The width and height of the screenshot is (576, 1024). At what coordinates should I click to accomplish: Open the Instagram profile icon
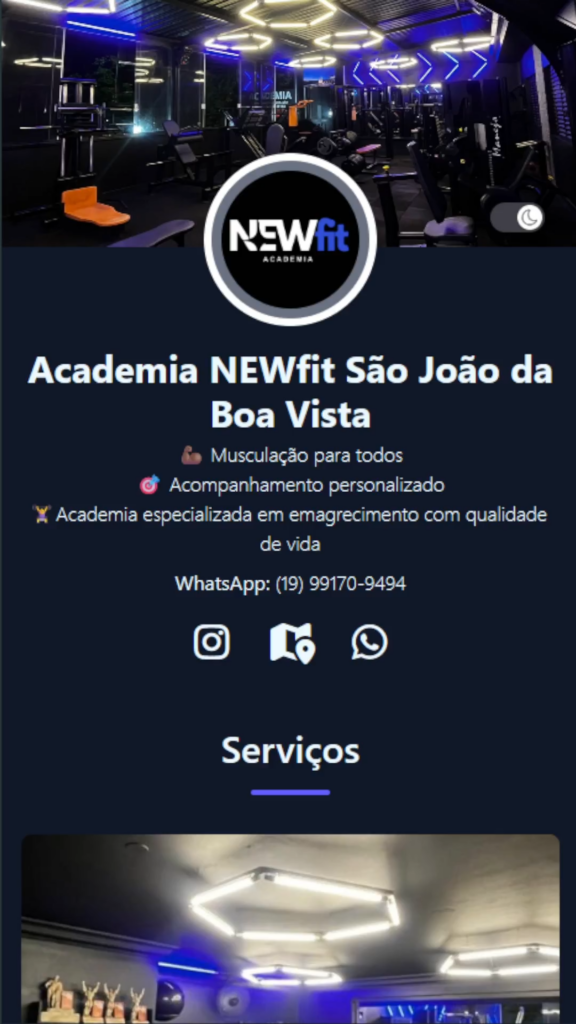(x=212, y=642)
